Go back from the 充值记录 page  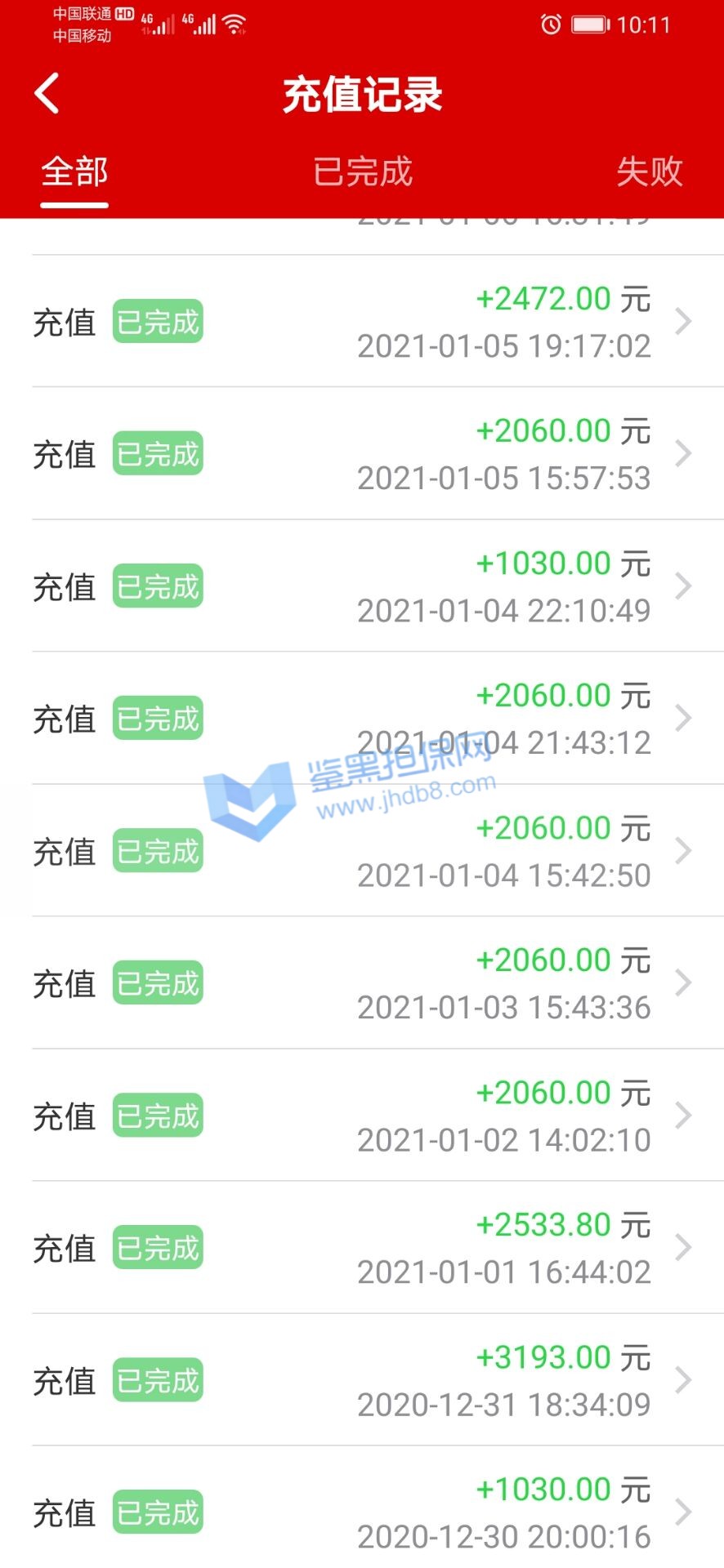[x=47, y=93]
